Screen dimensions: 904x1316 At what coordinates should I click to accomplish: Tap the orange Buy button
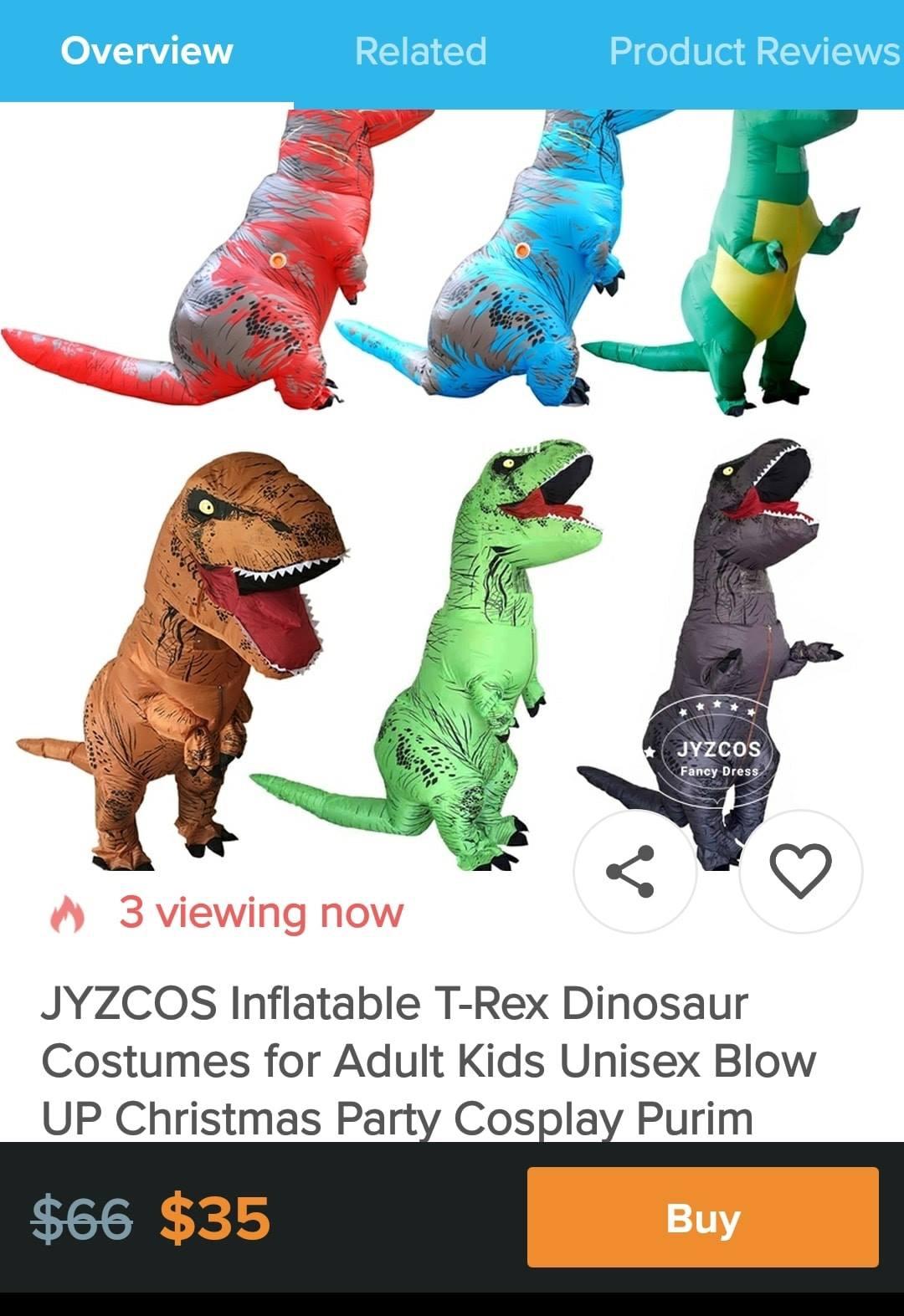702,1217
